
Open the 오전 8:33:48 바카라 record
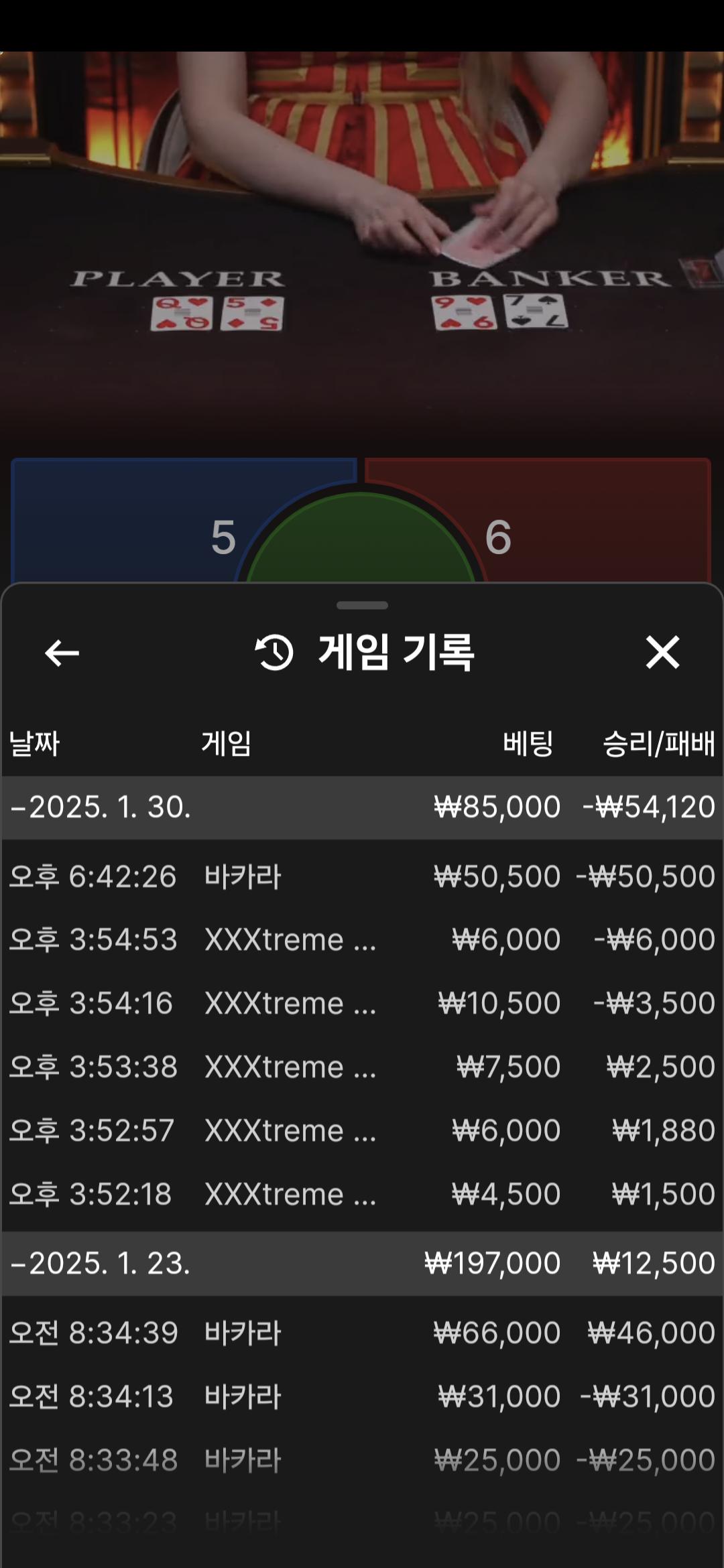click(x=362, y=1460)
